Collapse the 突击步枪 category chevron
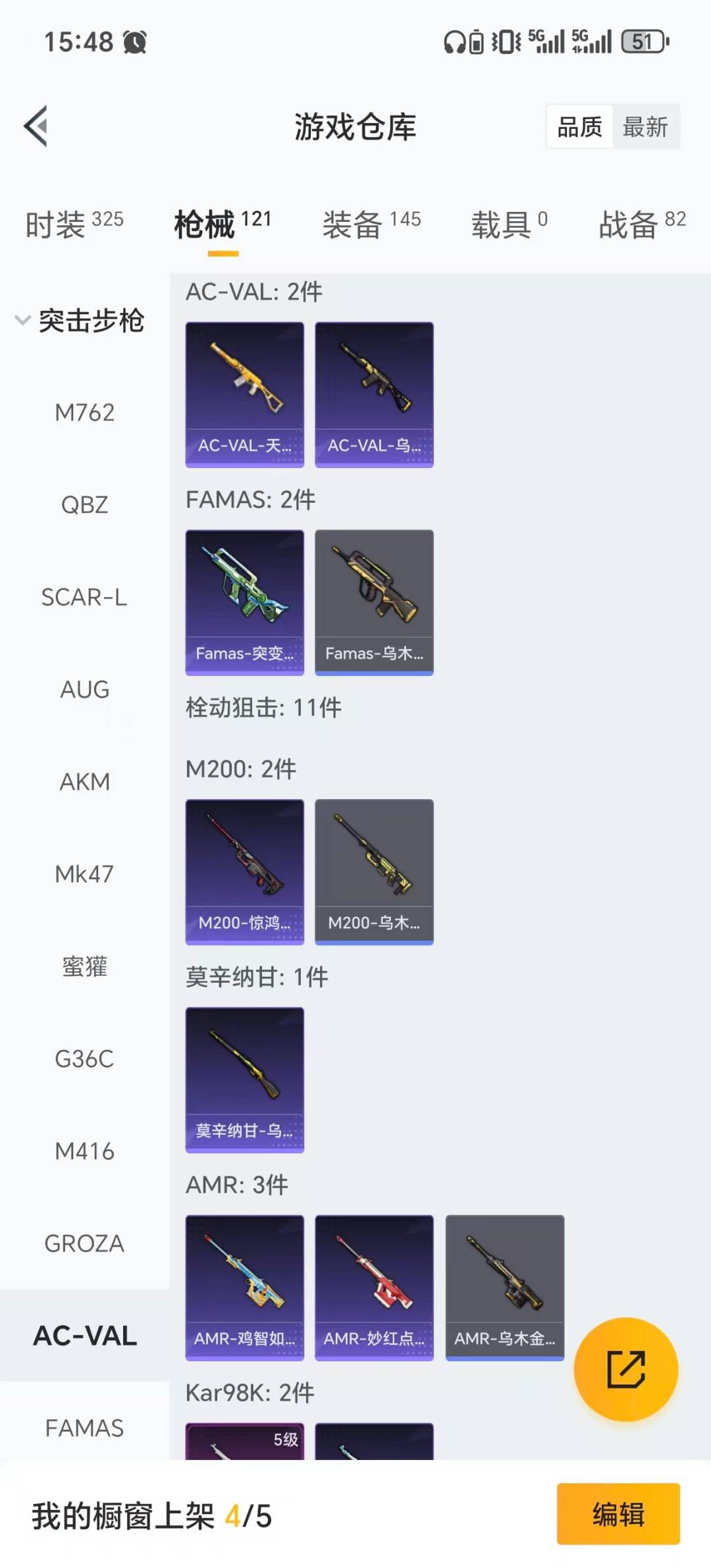This screenshot has width=711, height=1568. coord(22,321)
